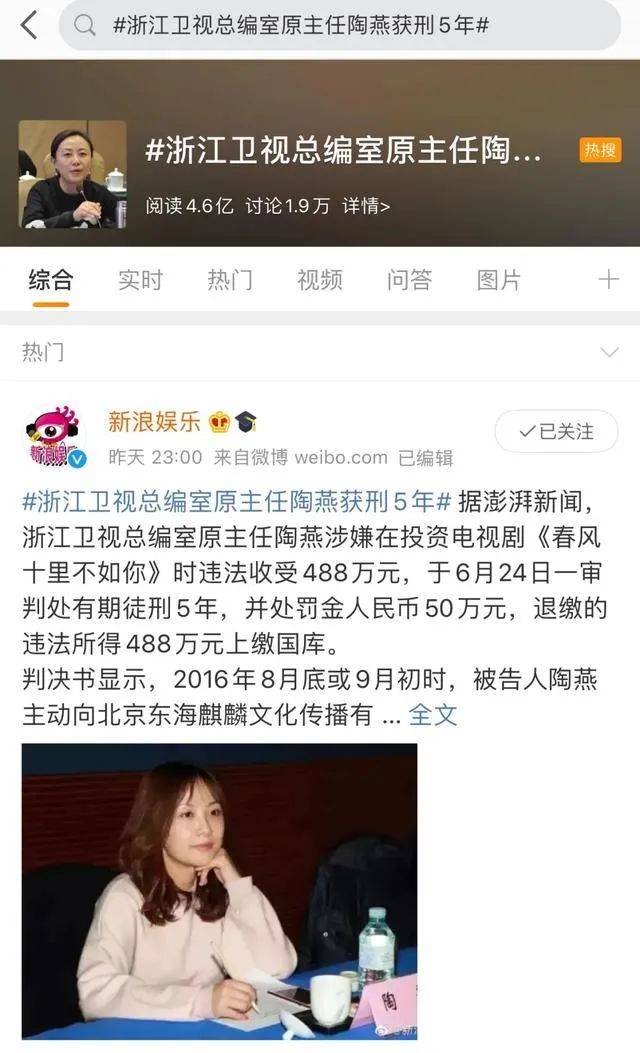Expand the post with 全文
Viewport: 640px width, 1053px height.
point(433,714)
